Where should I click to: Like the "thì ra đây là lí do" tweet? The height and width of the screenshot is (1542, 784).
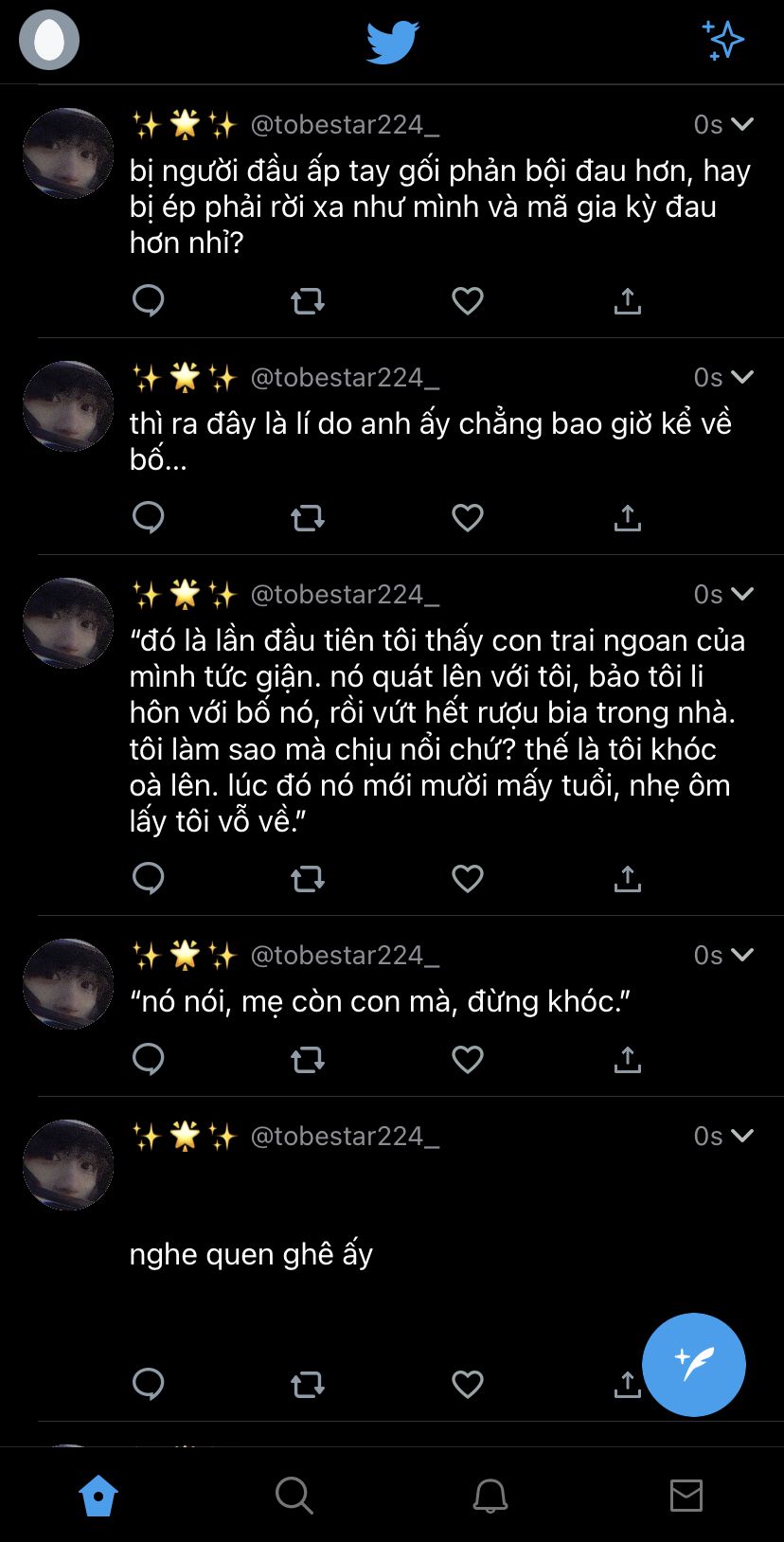coord(467,518)
